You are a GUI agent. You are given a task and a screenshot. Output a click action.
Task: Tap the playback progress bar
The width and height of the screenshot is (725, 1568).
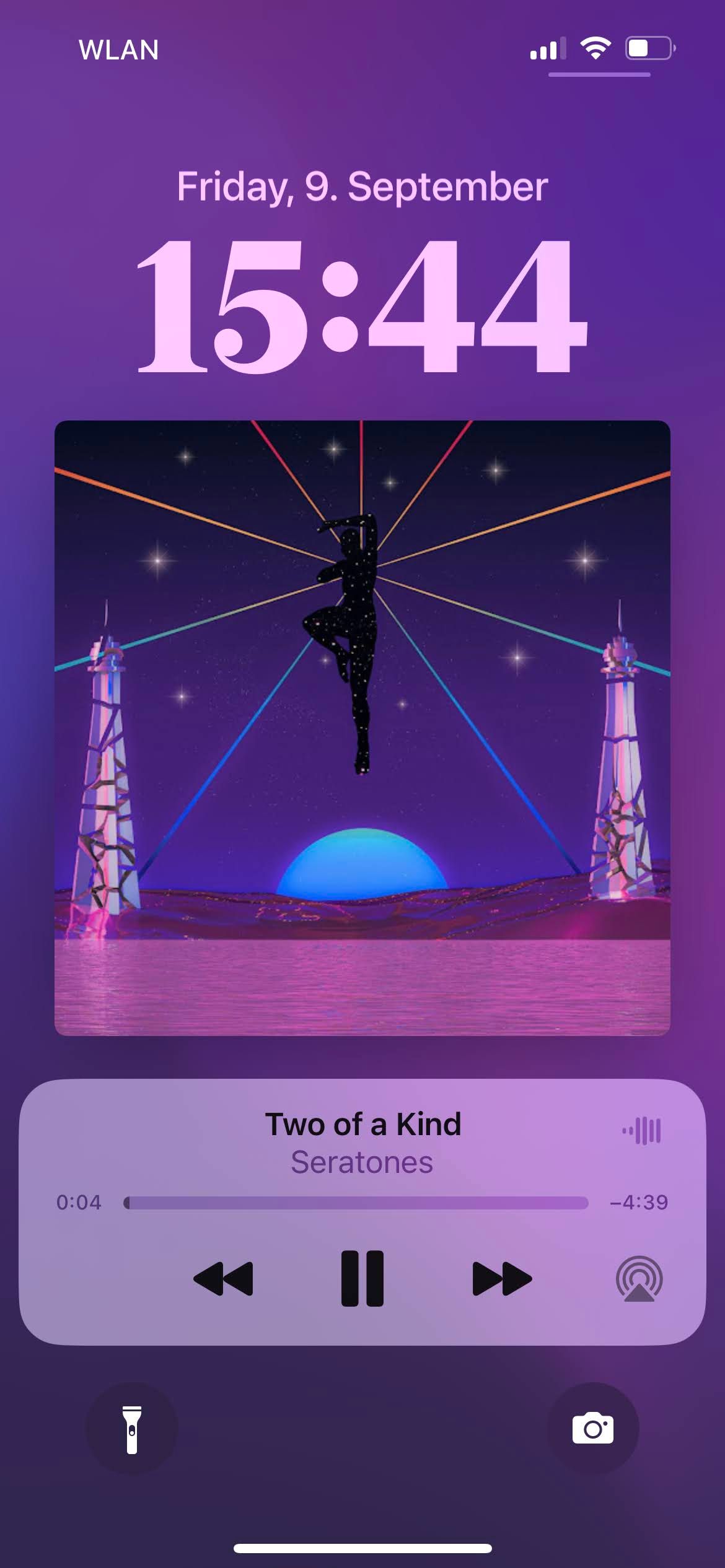coord(356,1203)
